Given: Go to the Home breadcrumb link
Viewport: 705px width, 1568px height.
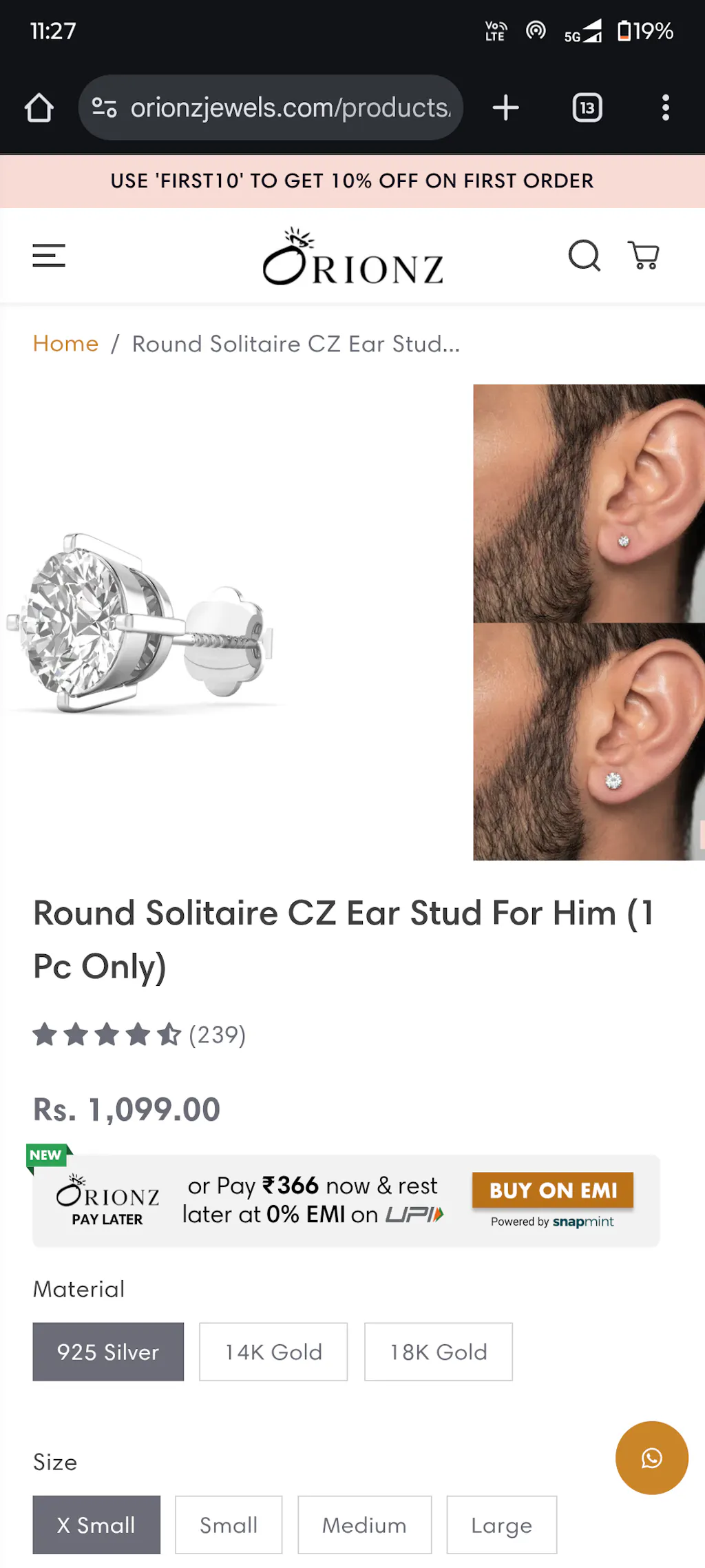Looking at the screenshot, I should tap(66, 343).
